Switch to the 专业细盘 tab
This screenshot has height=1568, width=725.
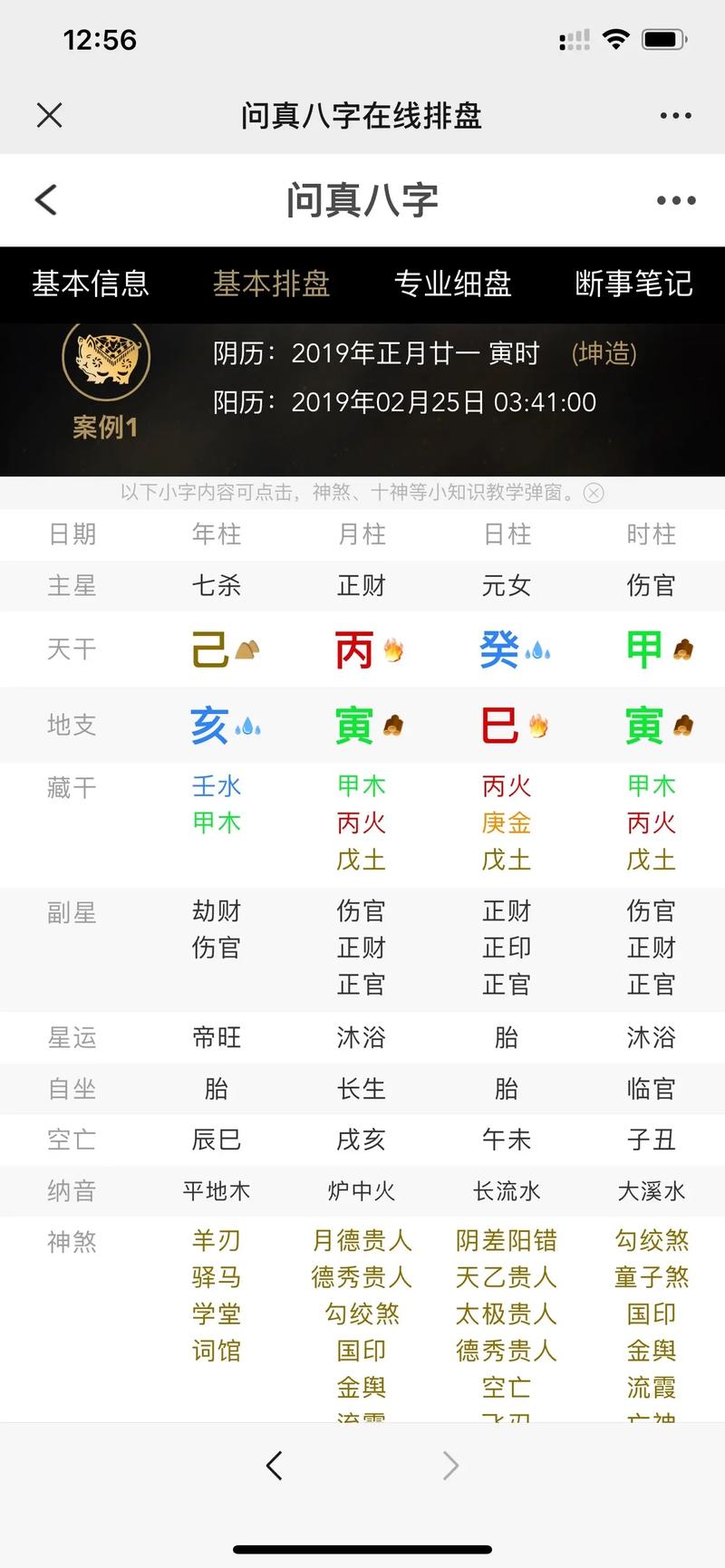tap(451, 284)
